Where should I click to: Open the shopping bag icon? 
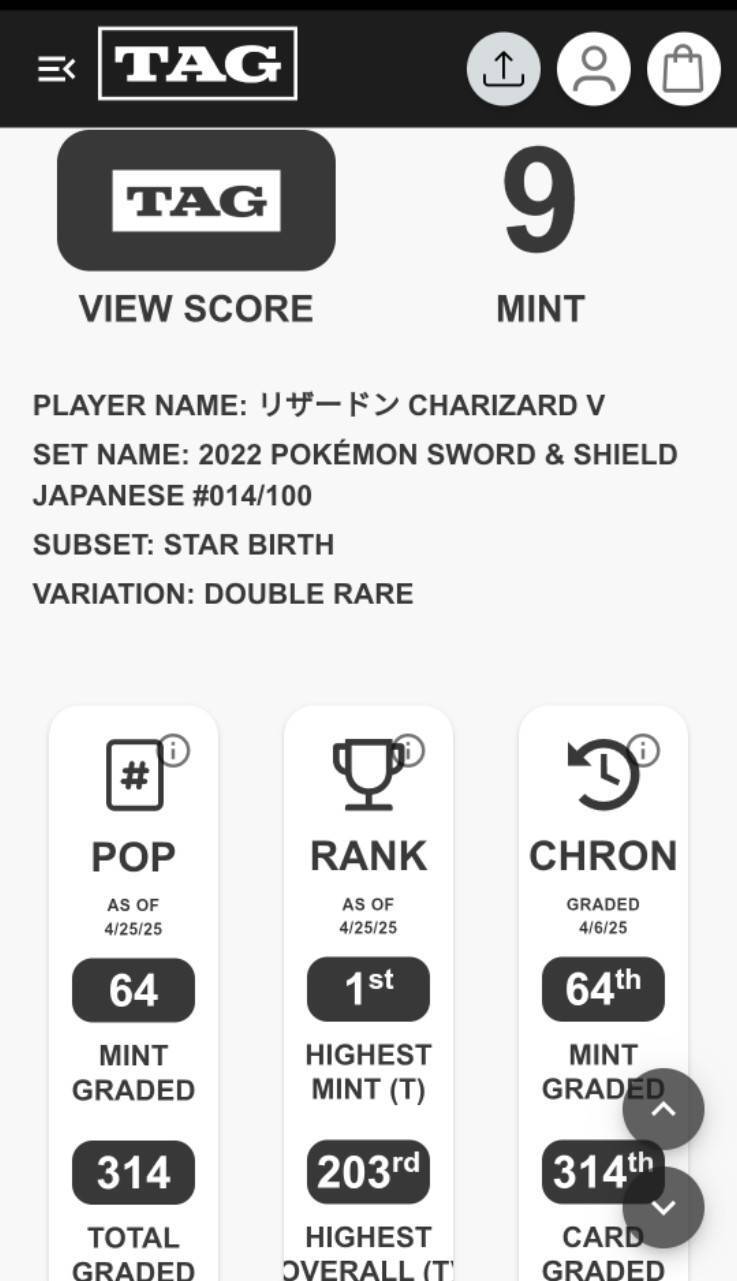pyautogui.click(x=684, y=69)
